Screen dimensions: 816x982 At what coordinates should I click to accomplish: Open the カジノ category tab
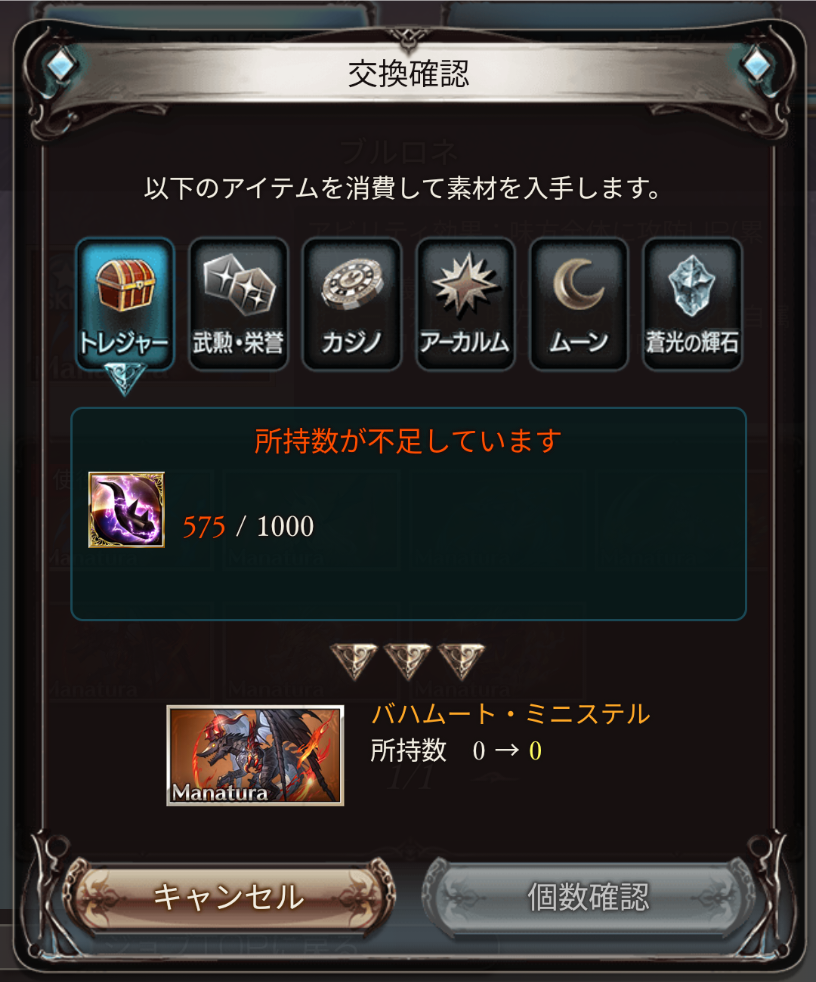[x=352, y=304]
